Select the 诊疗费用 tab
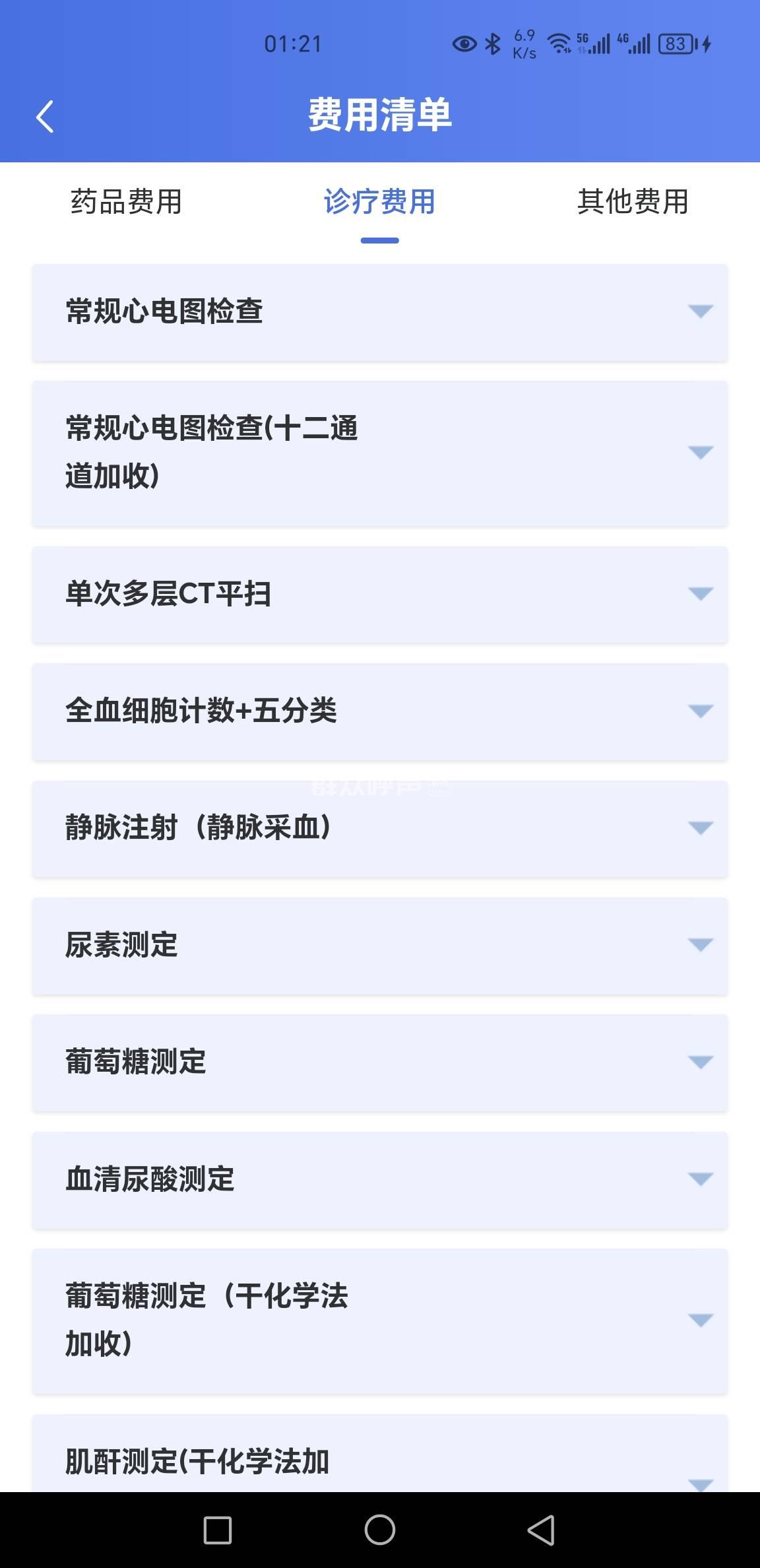This screenshot has width=760, height=1568. tap(379, 202)
